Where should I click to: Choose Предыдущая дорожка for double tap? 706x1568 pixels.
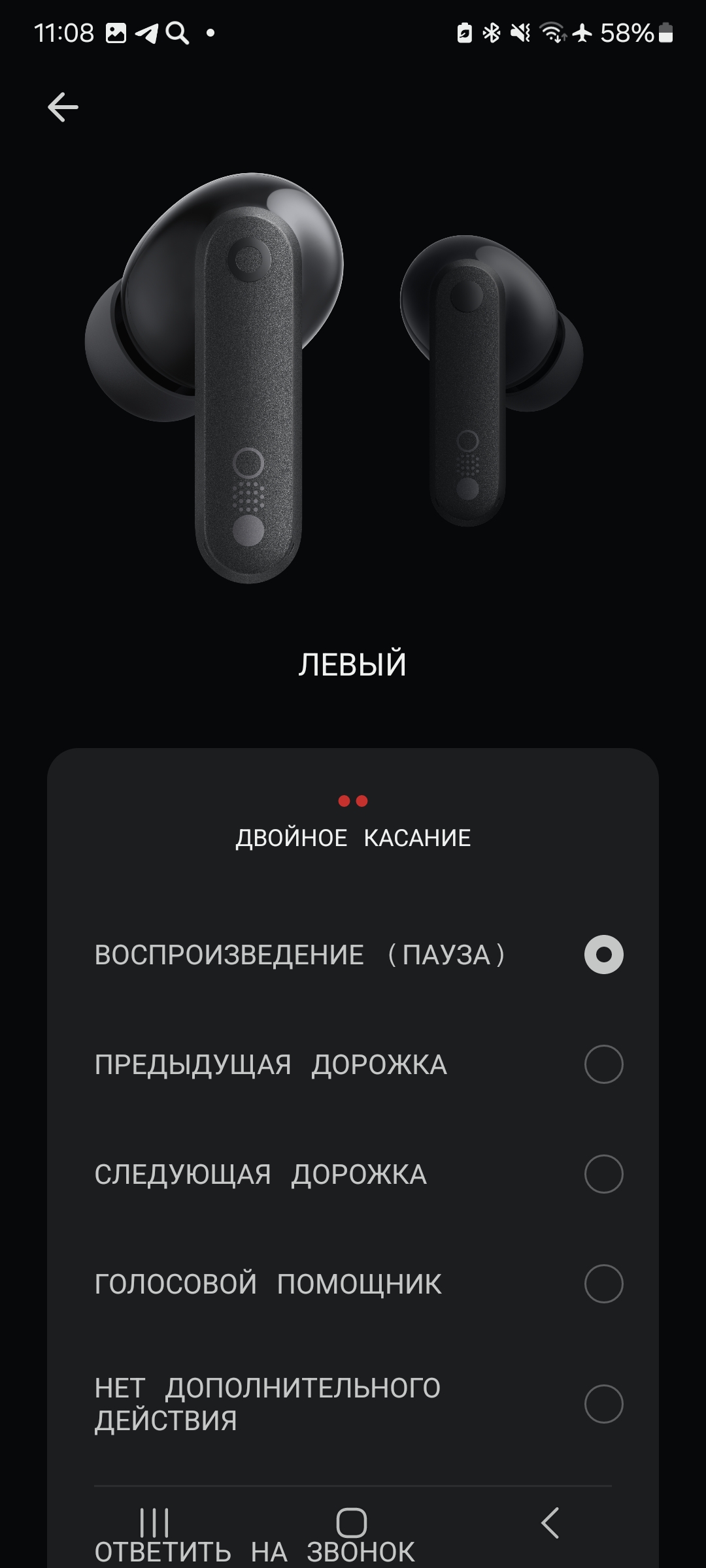(603, 1064)
